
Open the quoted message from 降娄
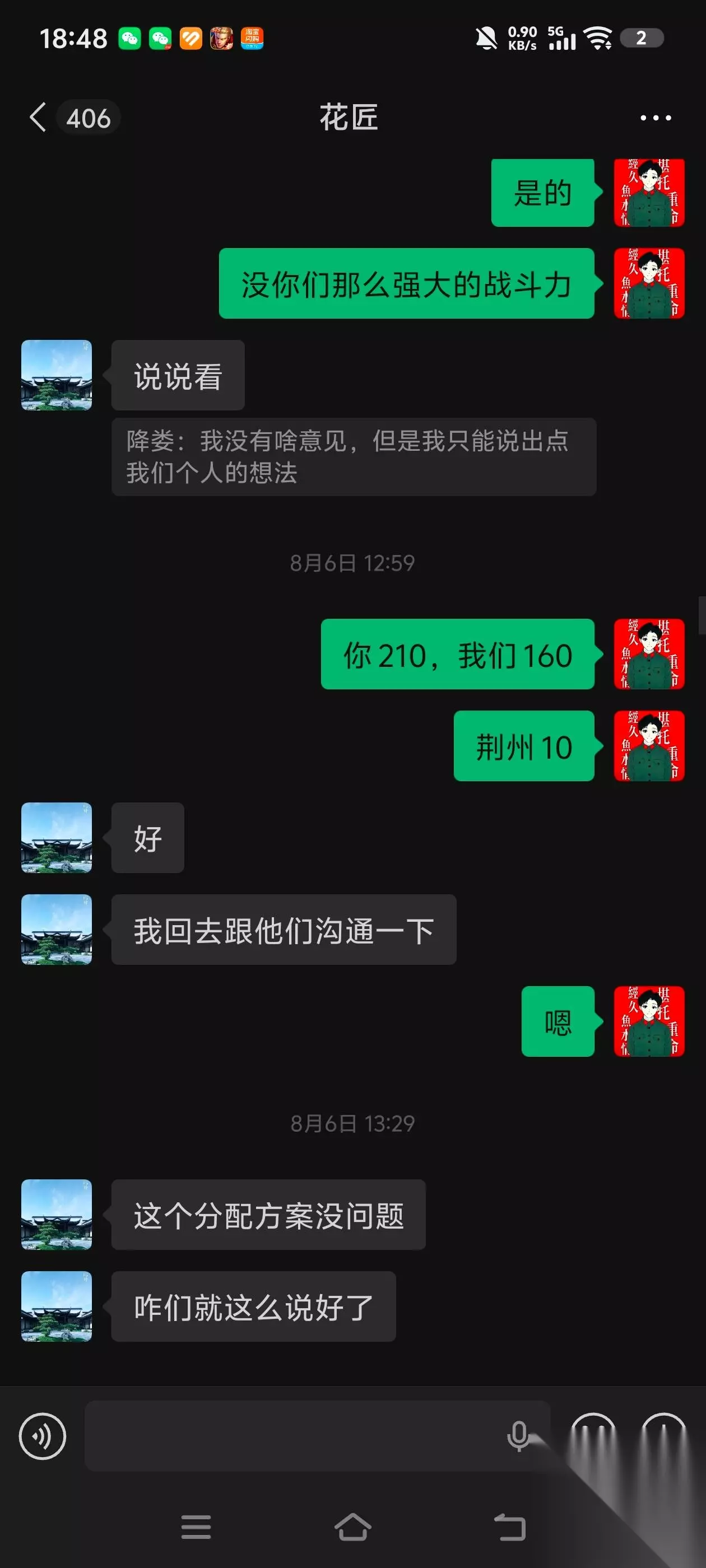[354, 456]
